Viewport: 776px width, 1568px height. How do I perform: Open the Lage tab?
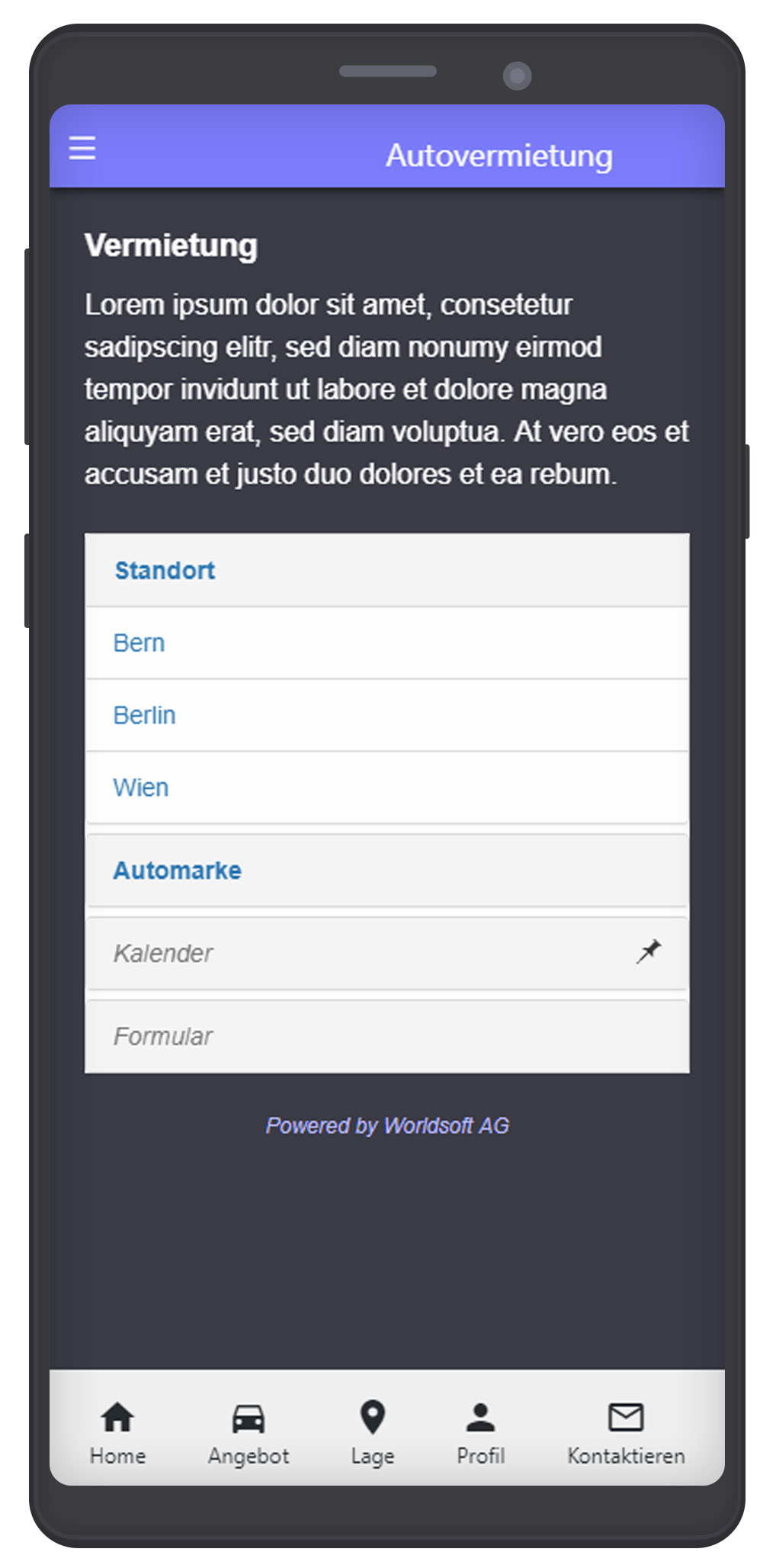[x=372, y=1432]
